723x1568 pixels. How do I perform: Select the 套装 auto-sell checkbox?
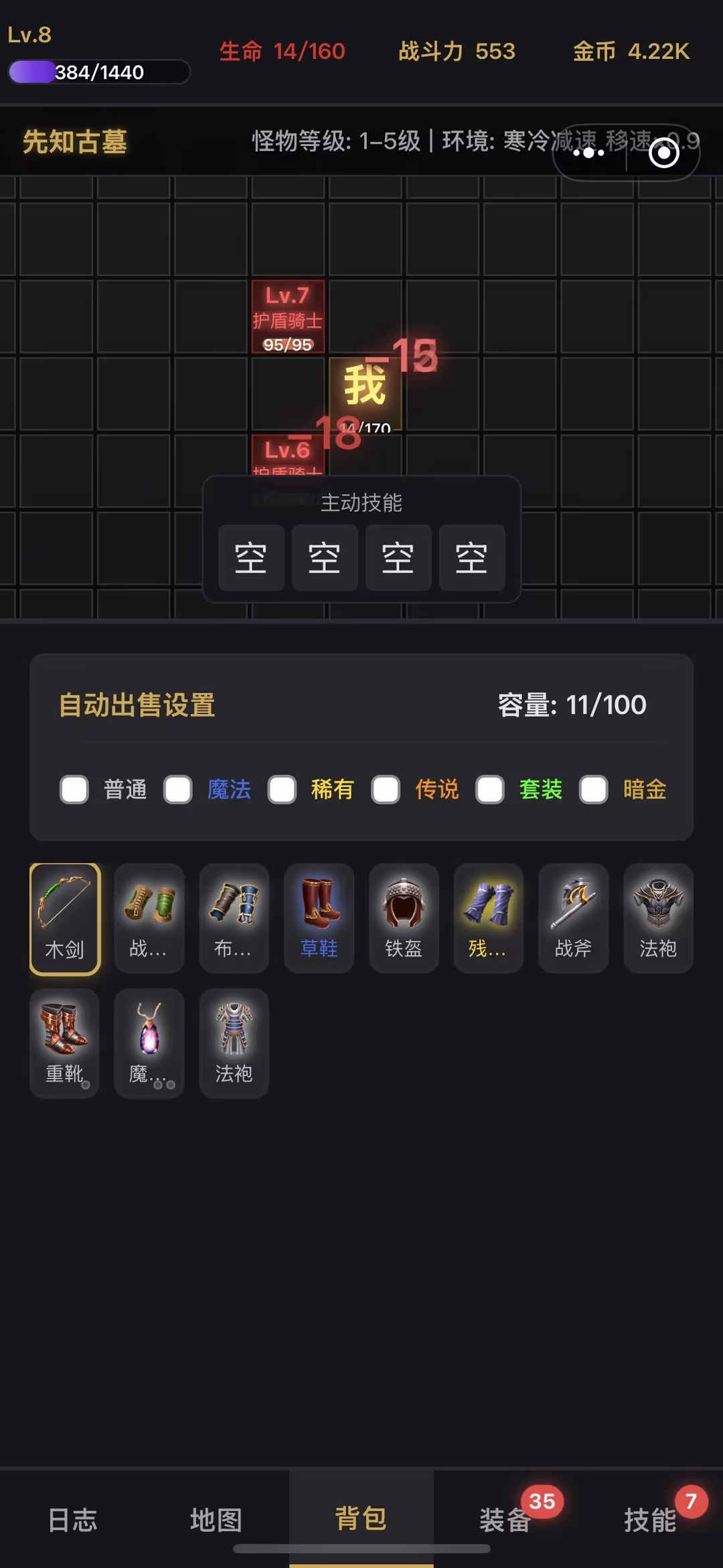click(490, 789)
